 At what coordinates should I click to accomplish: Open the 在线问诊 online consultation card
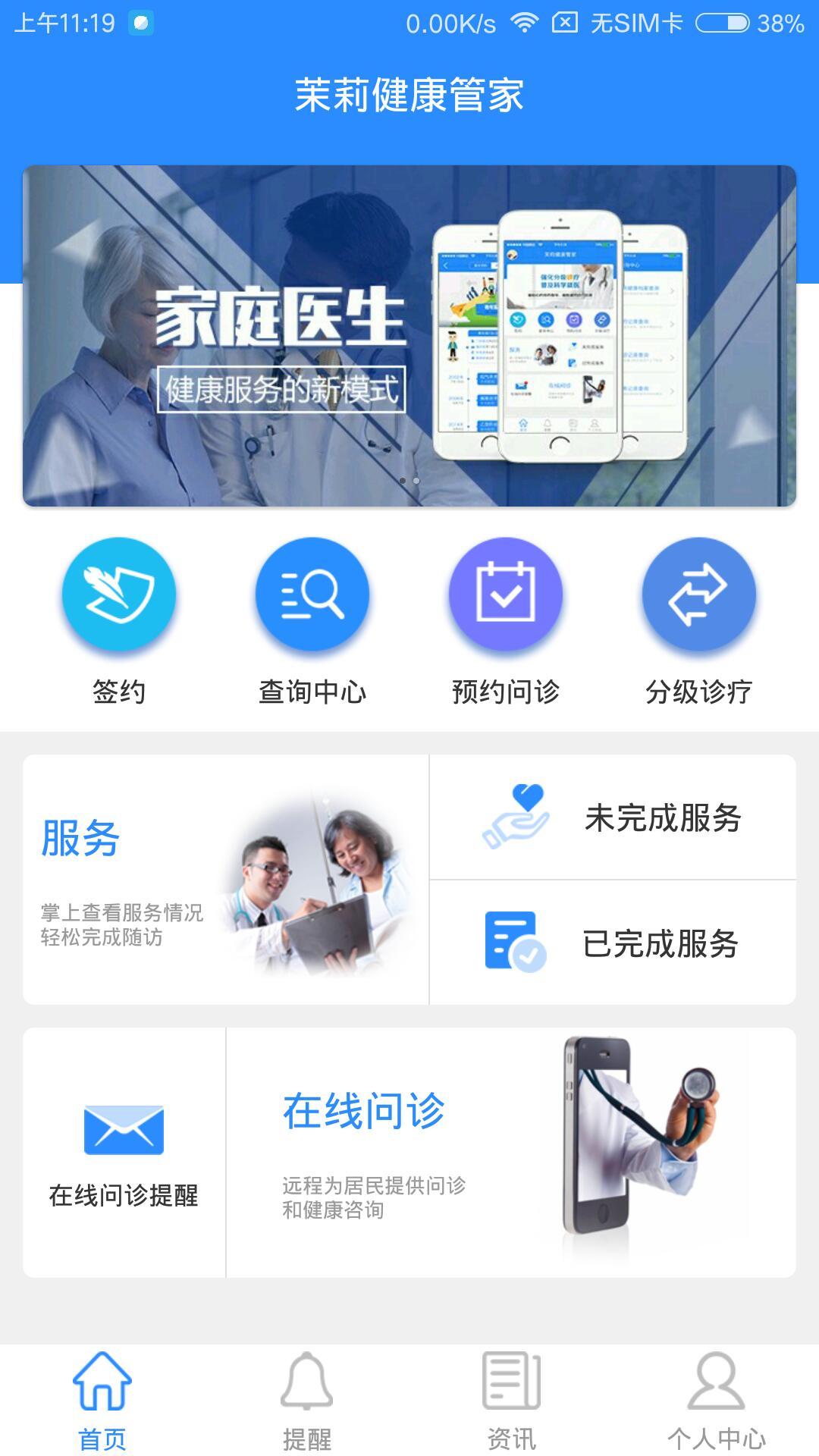510,1153
